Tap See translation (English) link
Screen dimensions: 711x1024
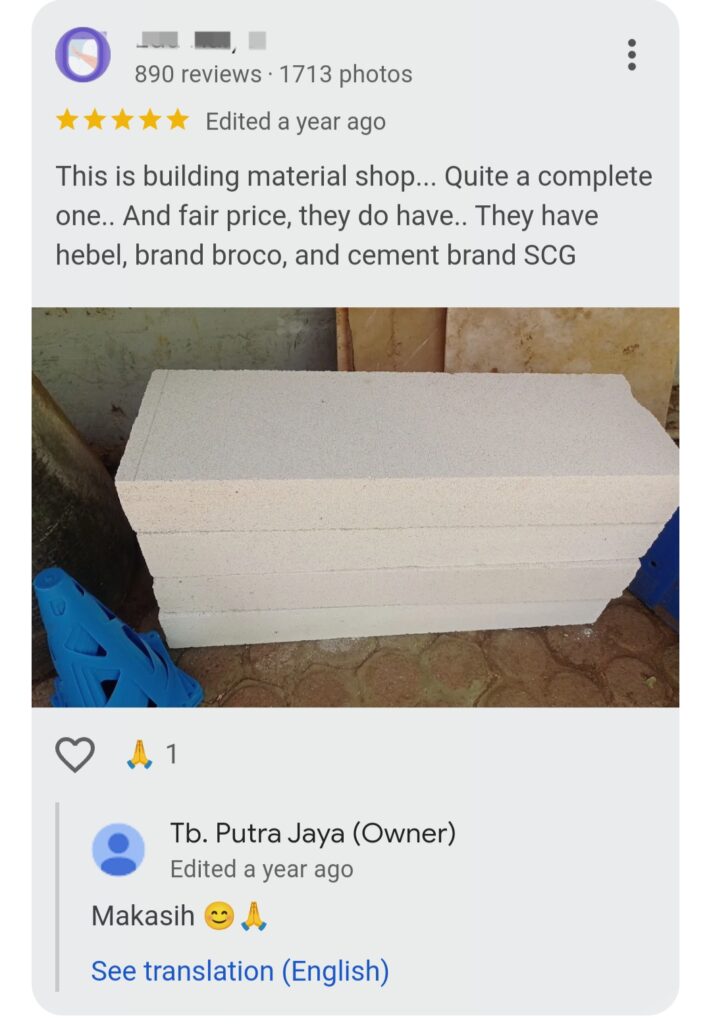(x=239, y=971)
